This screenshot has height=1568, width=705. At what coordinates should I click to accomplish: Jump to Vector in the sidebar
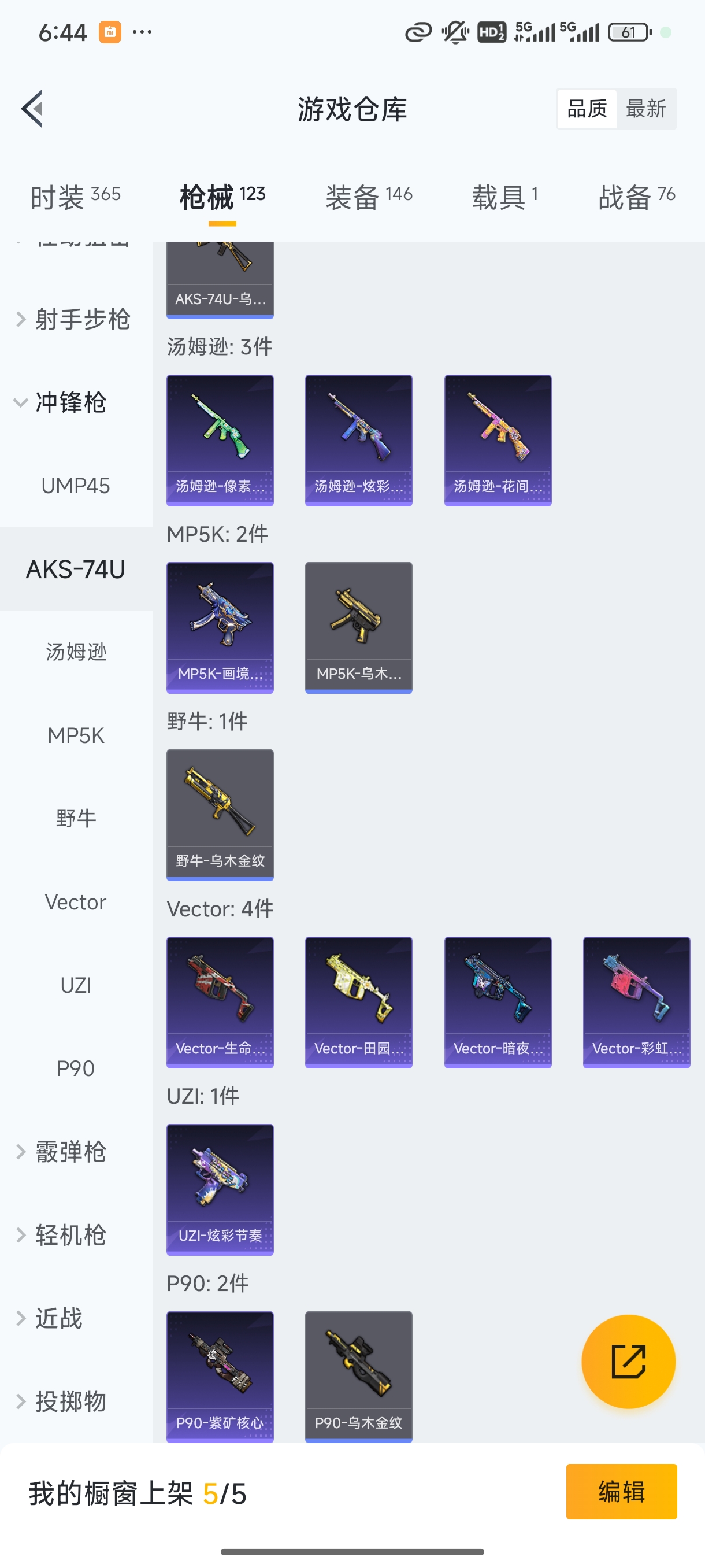[x=76, y=901]
